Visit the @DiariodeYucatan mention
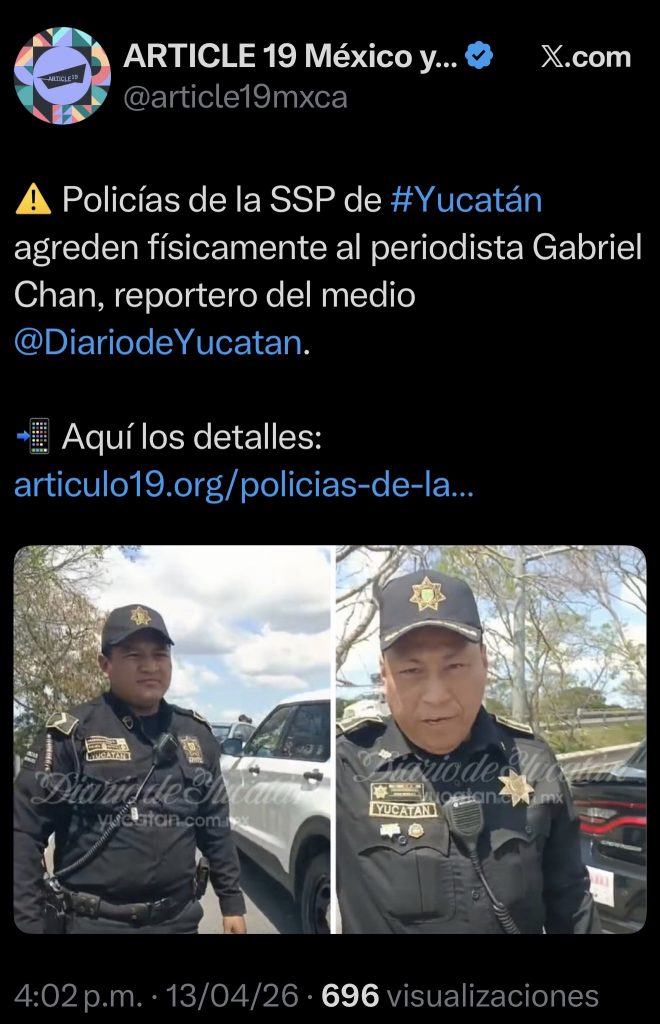Screen dimensions: 660x1024 click(x=158, y=343)
